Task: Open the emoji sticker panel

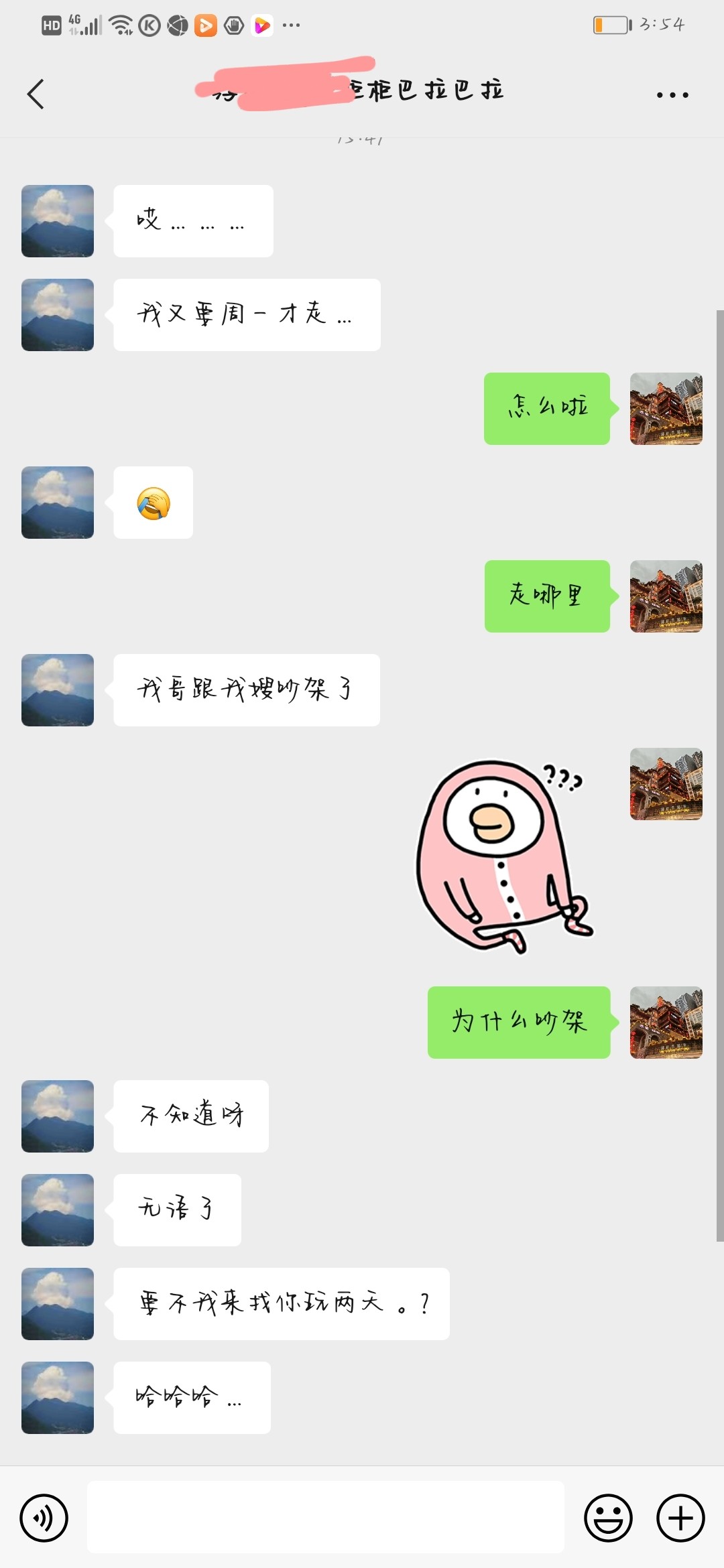Action: point(608,1518)
